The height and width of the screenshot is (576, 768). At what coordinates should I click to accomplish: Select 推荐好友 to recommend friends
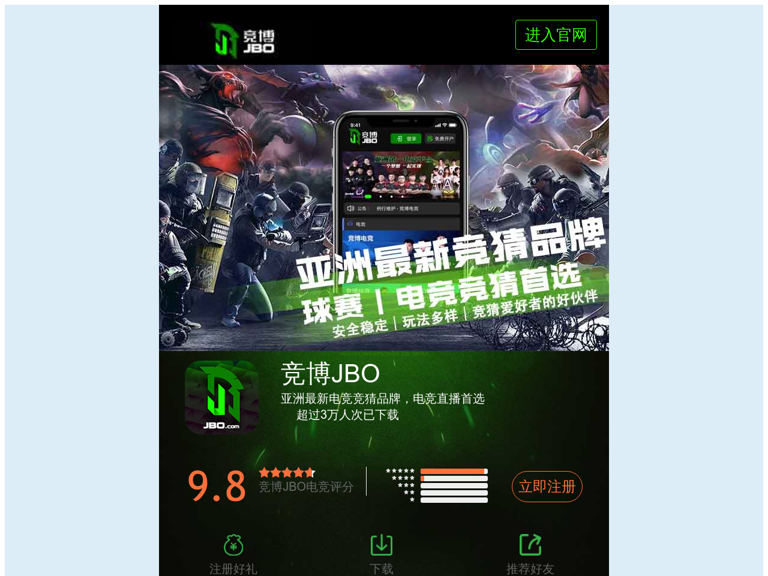[530, 553]
